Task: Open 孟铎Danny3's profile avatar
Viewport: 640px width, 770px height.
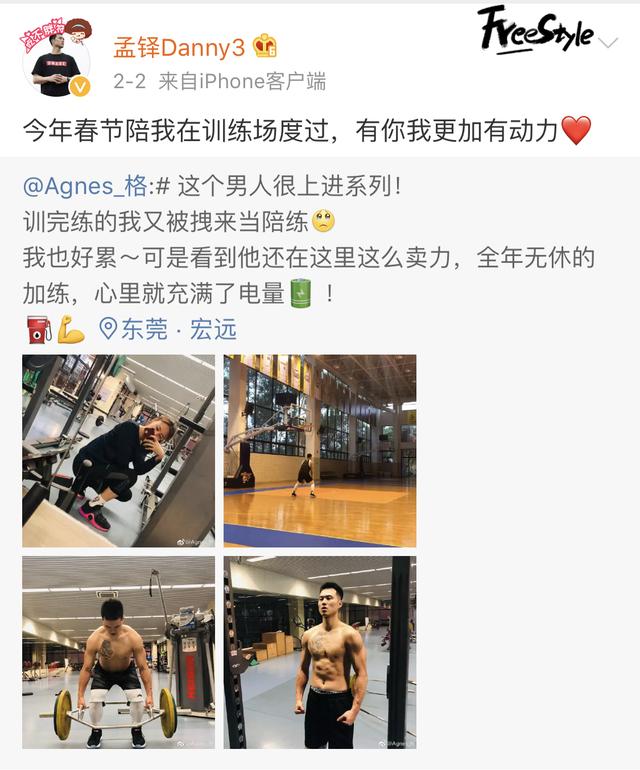Action: pos(56,61)
